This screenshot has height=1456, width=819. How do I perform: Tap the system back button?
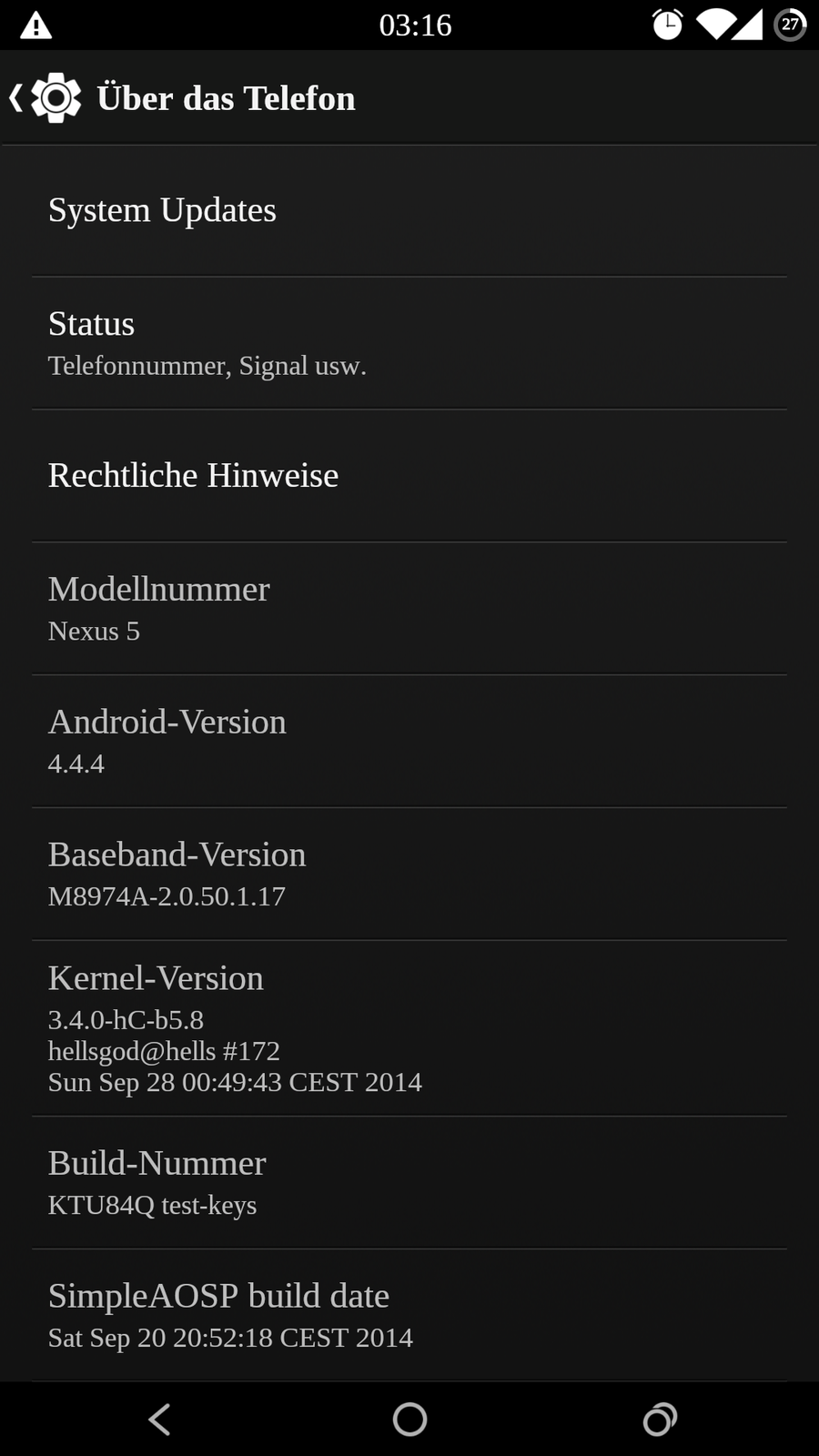point(159,1419)
